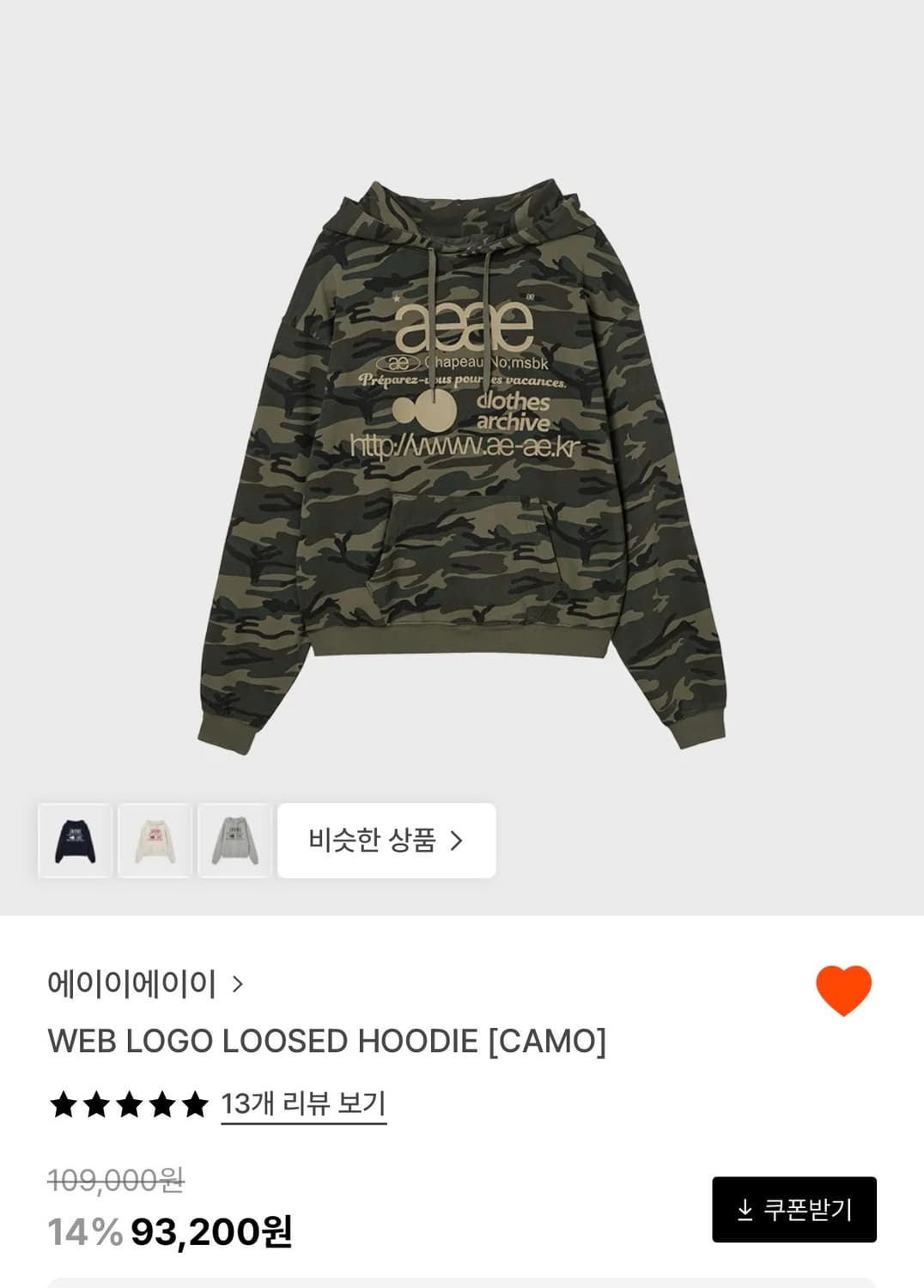Select the navy sweatshirt thumbnail
This screenshot has width=924, height=1288.
(76, 842)
